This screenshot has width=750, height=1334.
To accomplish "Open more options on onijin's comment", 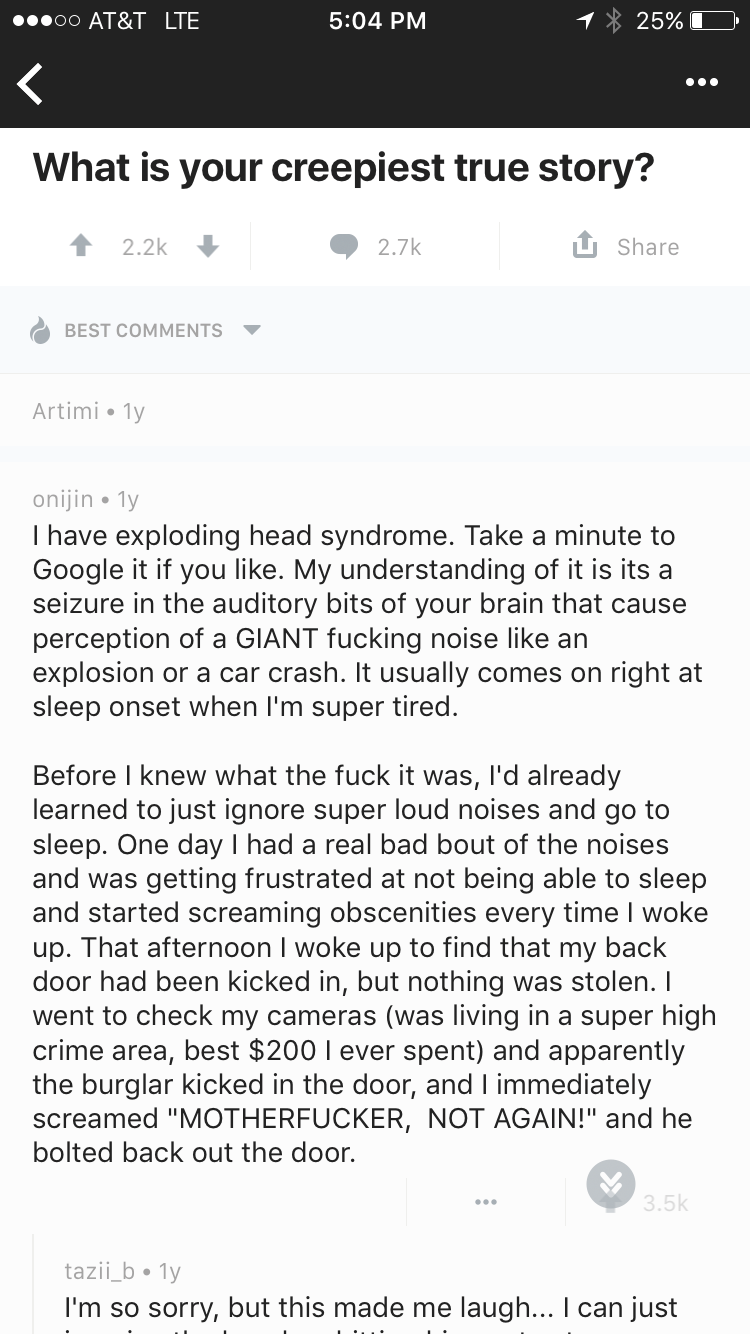I will point(486,1201).
